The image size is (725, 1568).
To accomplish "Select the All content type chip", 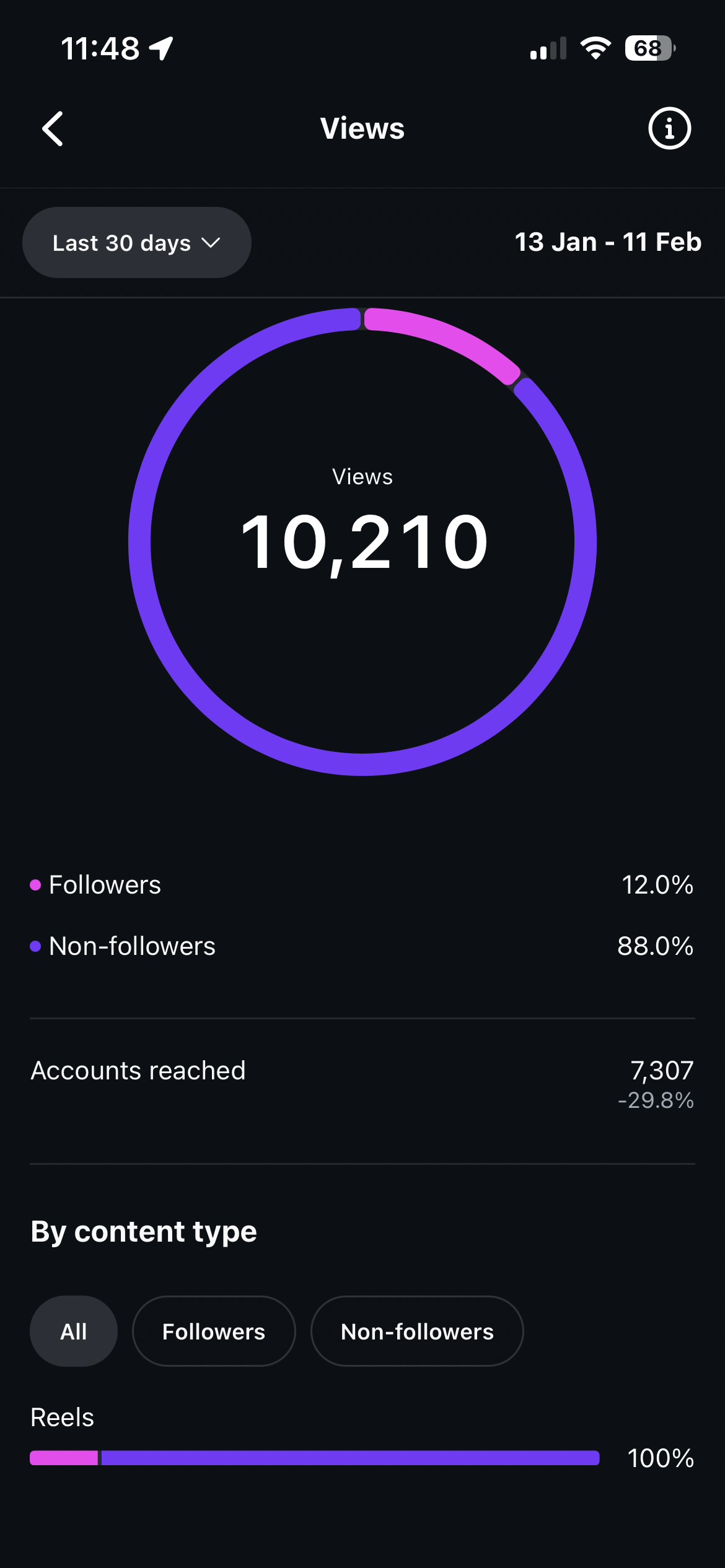I will coord(73,1331).
